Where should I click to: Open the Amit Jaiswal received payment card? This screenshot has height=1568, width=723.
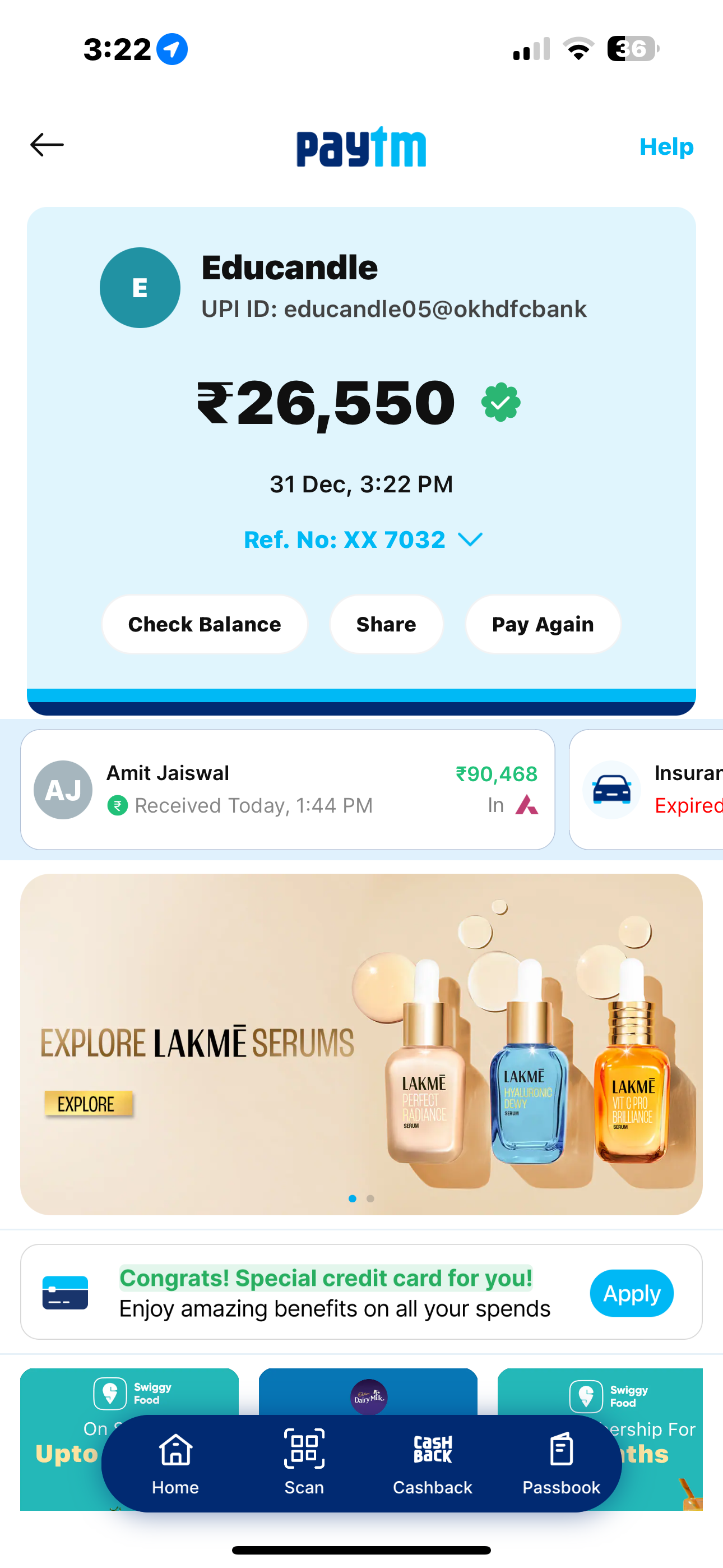point(288,790)
